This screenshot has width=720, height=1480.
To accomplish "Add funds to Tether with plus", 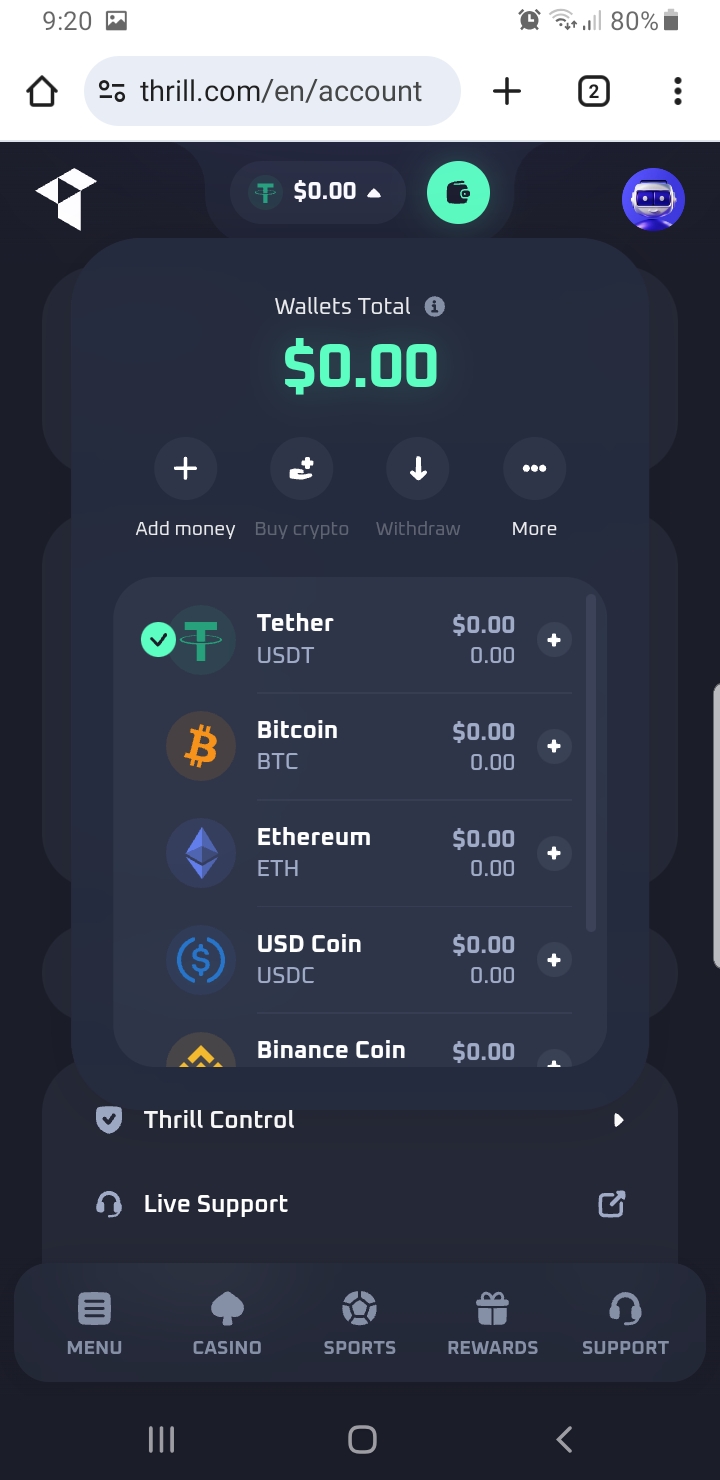I will point(555,640).
